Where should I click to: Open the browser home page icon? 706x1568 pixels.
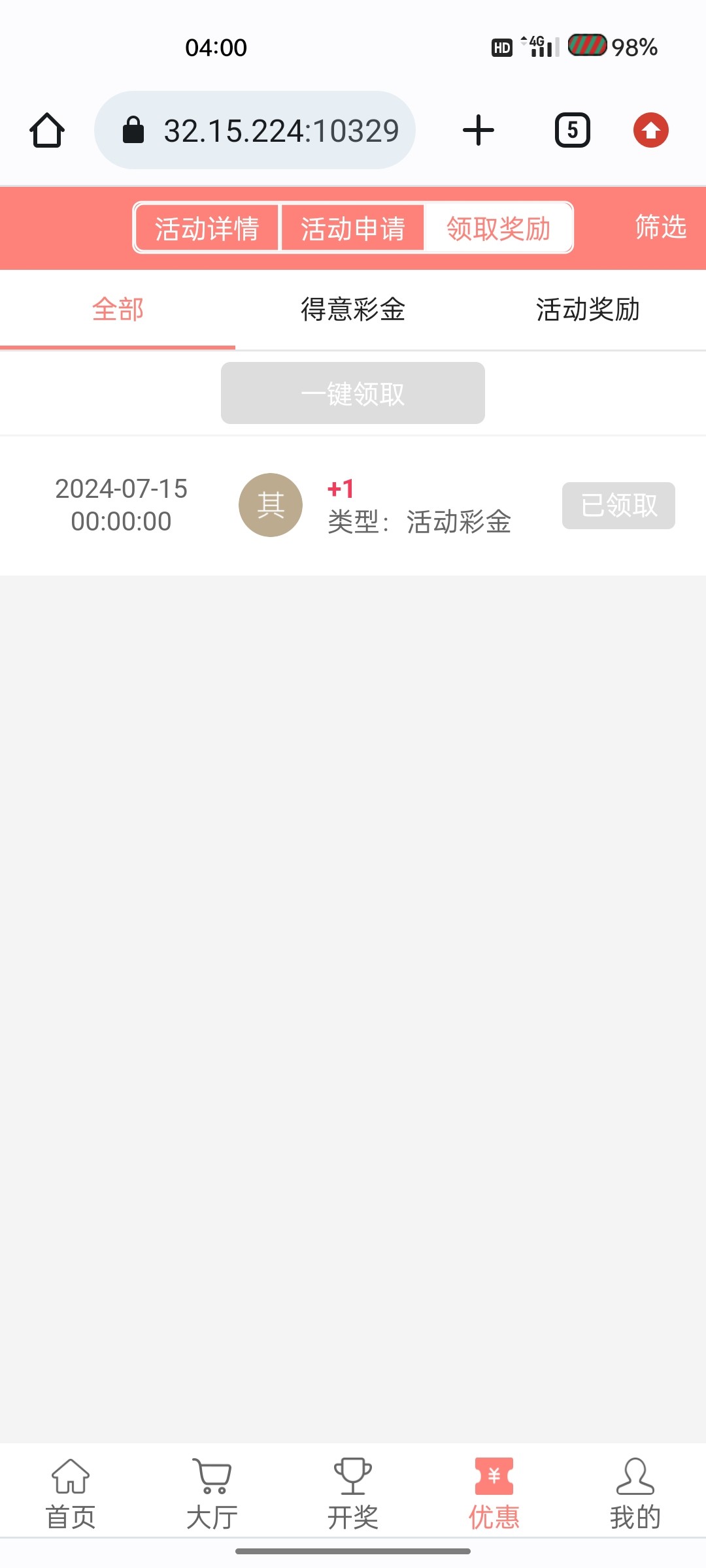(x=47, y=130)
